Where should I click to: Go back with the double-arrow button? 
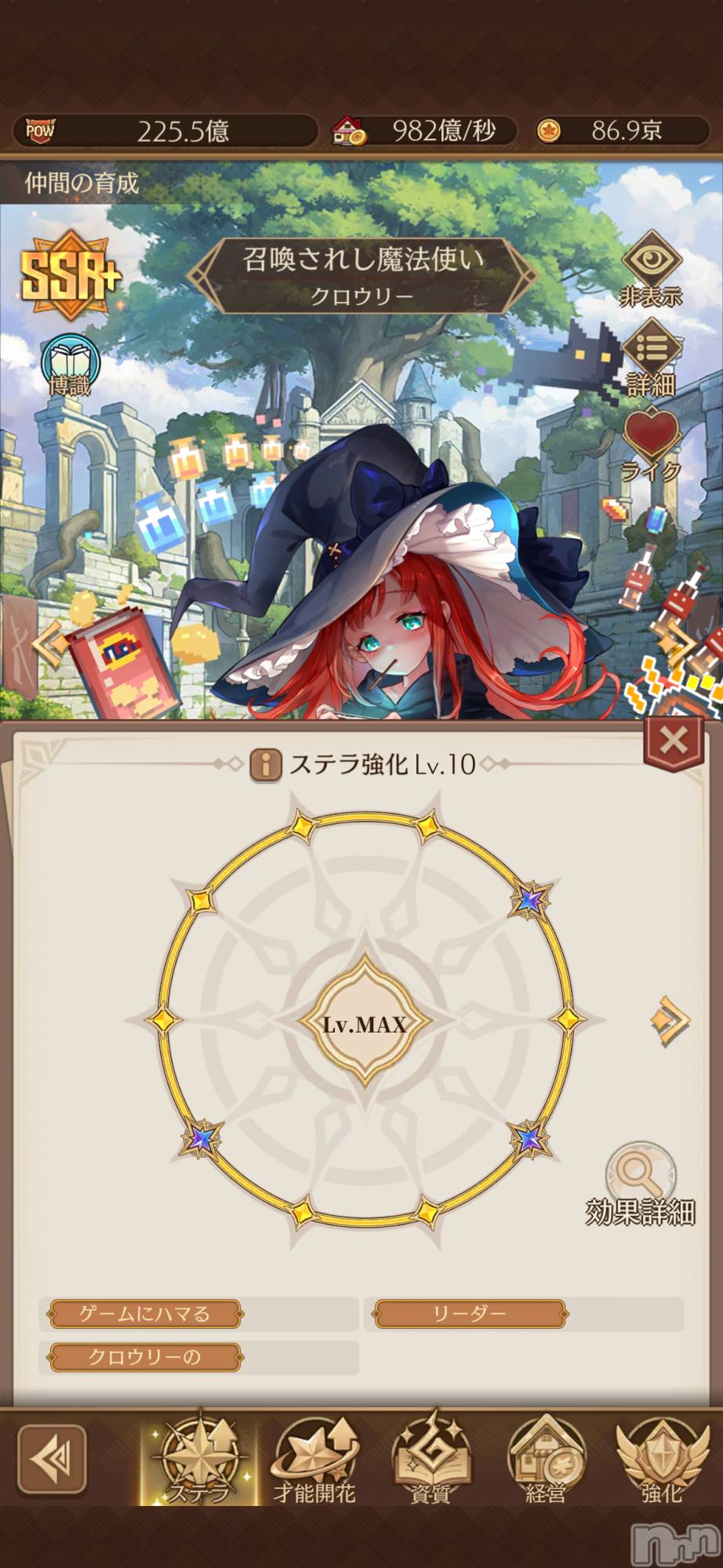[x=52, y=1459]
